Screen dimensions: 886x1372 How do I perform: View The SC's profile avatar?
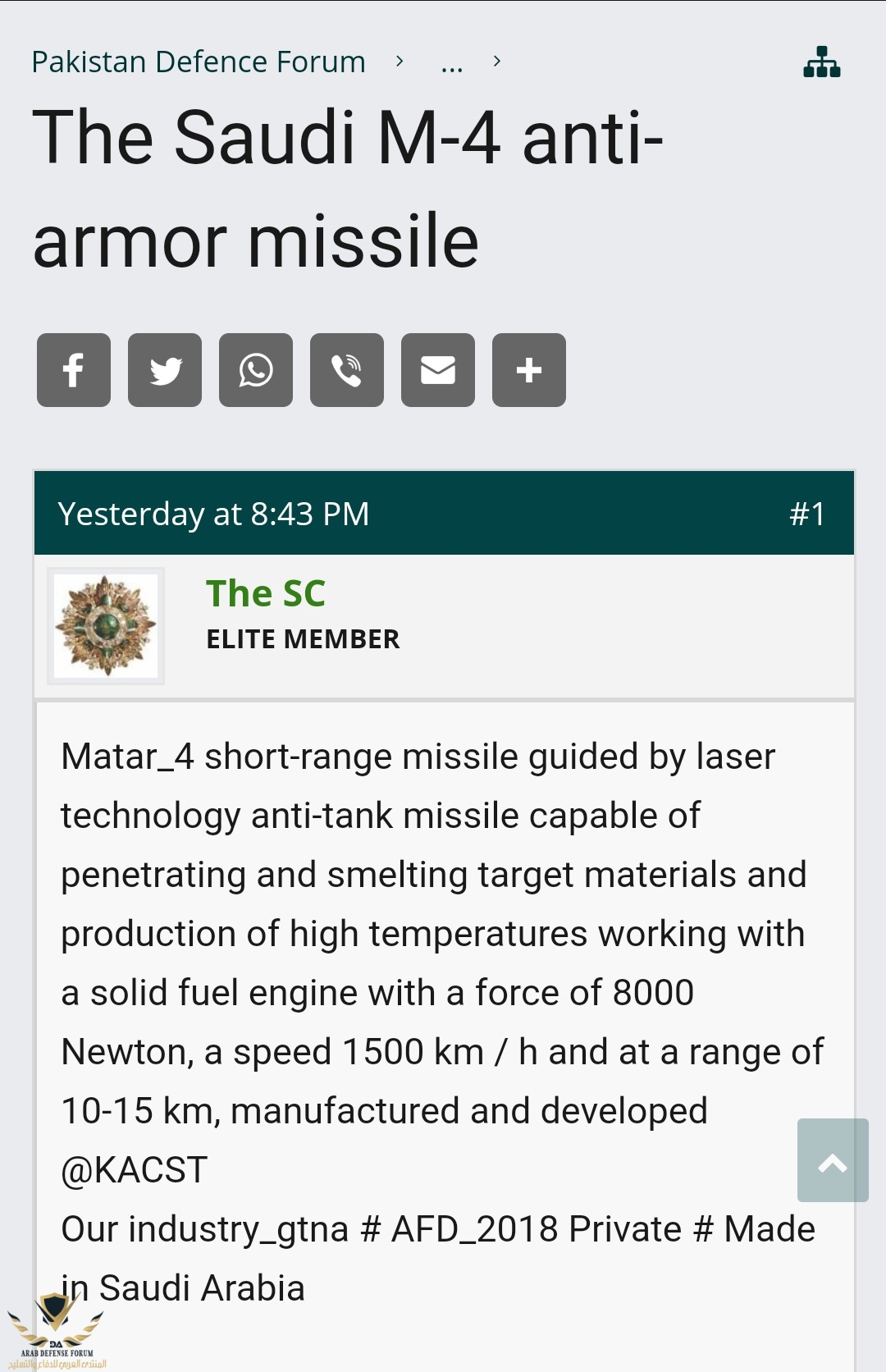106,626
